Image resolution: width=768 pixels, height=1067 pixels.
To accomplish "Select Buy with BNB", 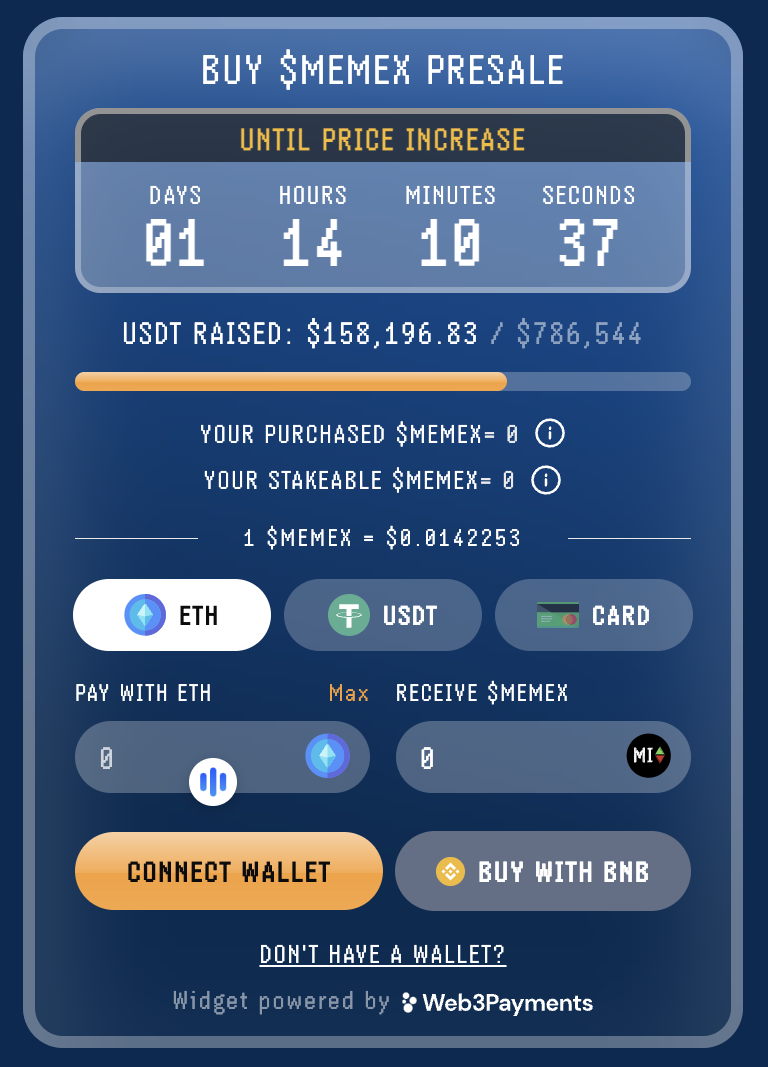I will coord(543,871).
